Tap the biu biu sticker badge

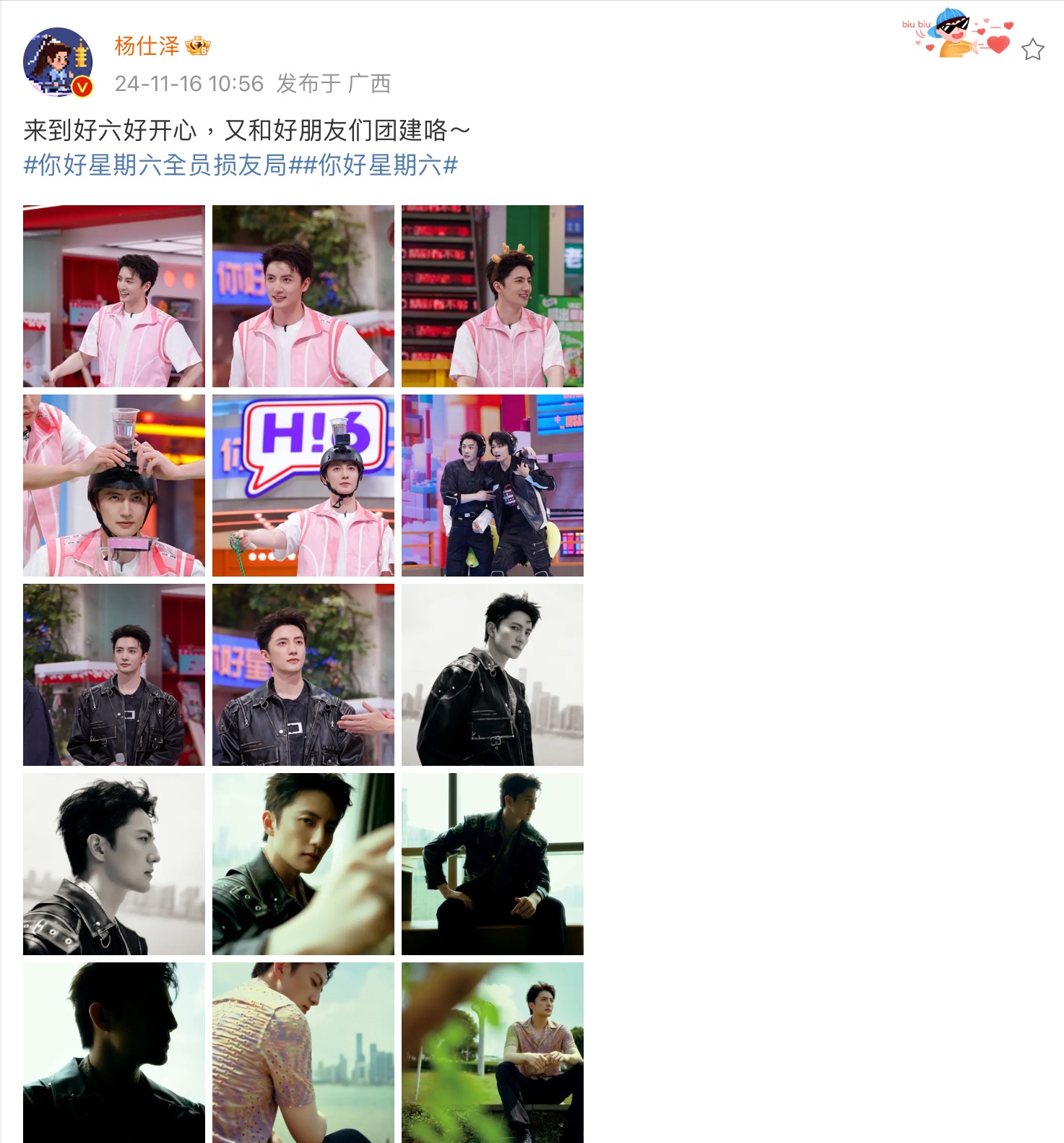[x=957, y=34]
